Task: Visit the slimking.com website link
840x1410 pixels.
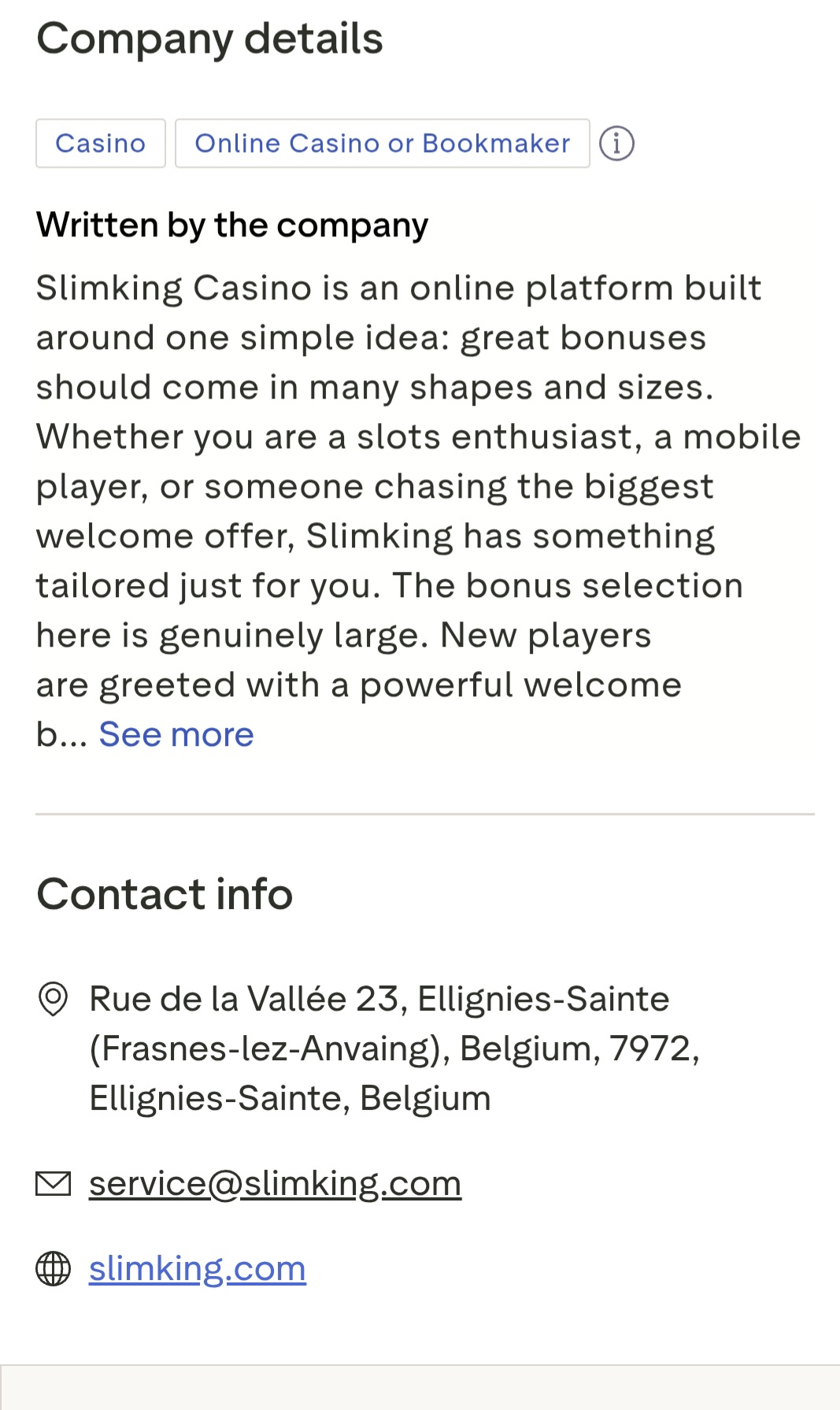Action: (x=198, y=1268)
